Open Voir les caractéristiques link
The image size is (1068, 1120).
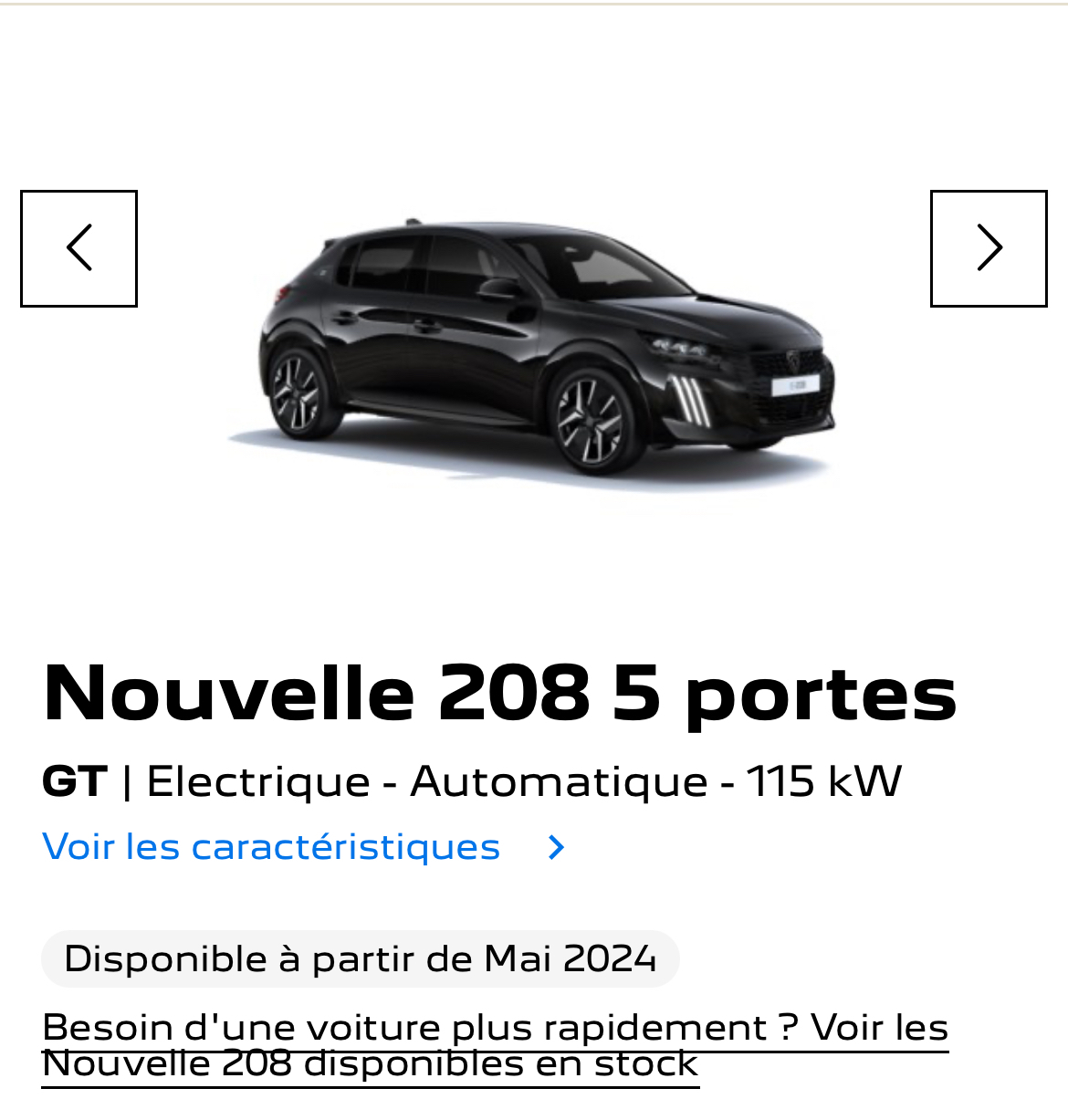pos(271,847)
